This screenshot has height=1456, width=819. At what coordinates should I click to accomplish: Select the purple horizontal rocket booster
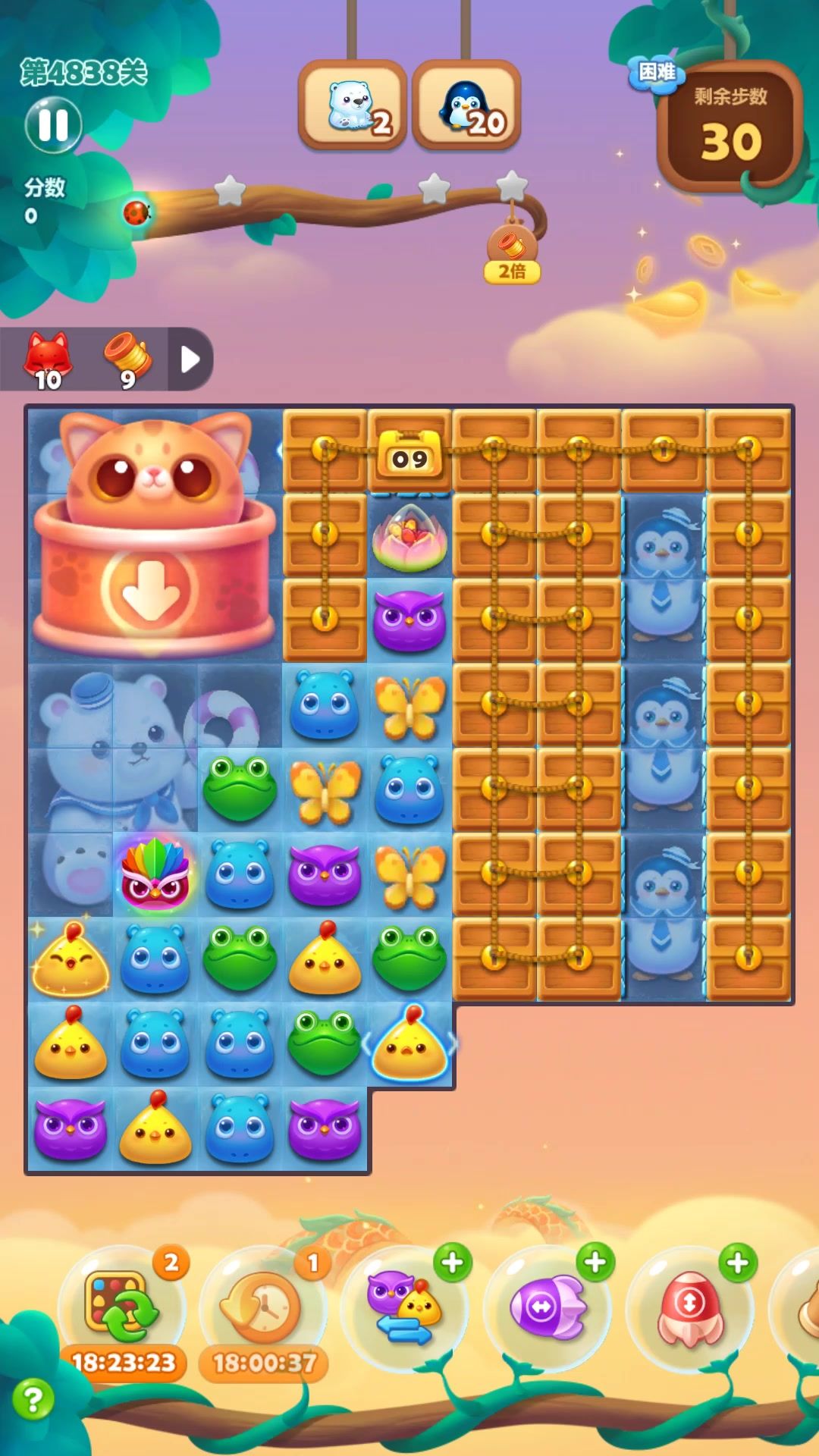click(548, 1307)
